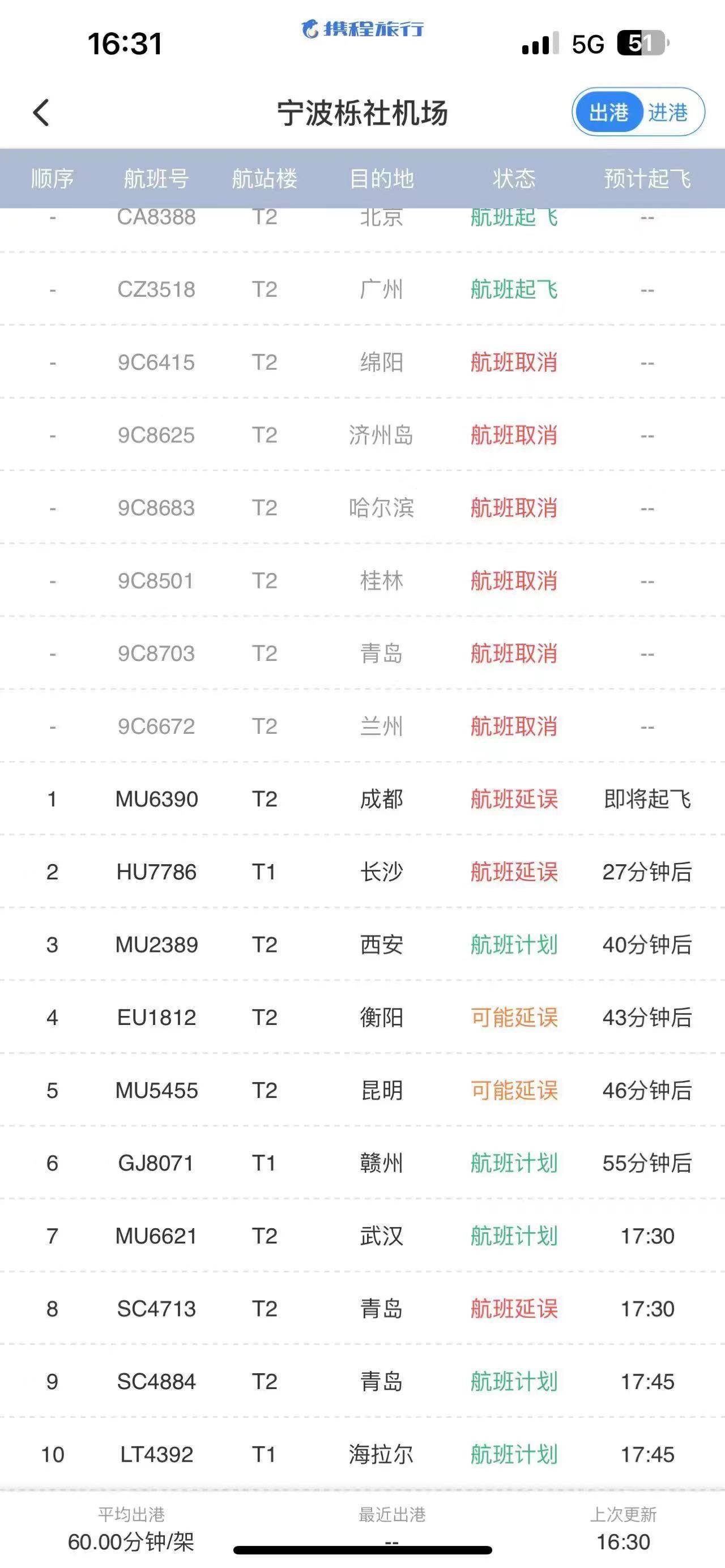Open delayed flight SC4713 to 青岛
The width and height of the screenshot is (725, 1568).
[x=362, y=1309]
